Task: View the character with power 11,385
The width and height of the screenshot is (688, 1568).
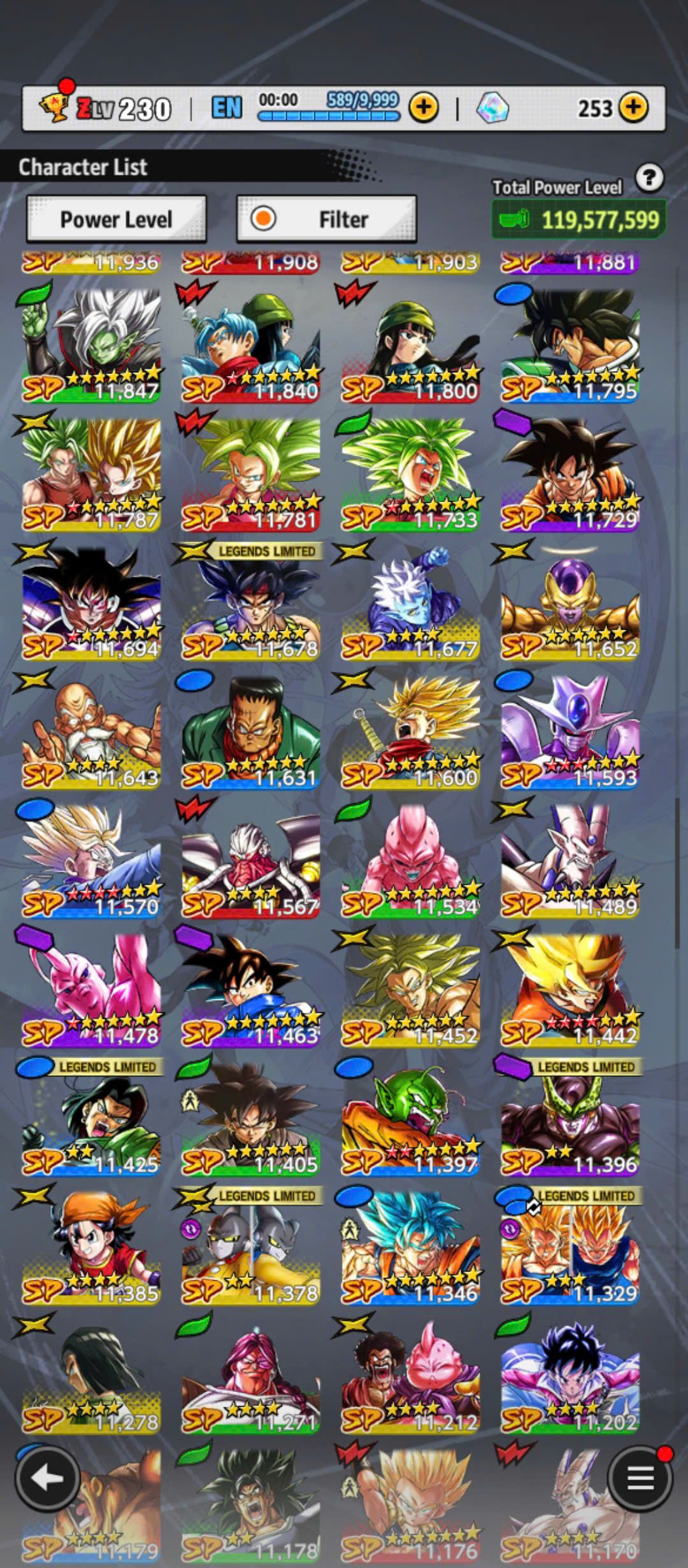Action: [91, 1247]
